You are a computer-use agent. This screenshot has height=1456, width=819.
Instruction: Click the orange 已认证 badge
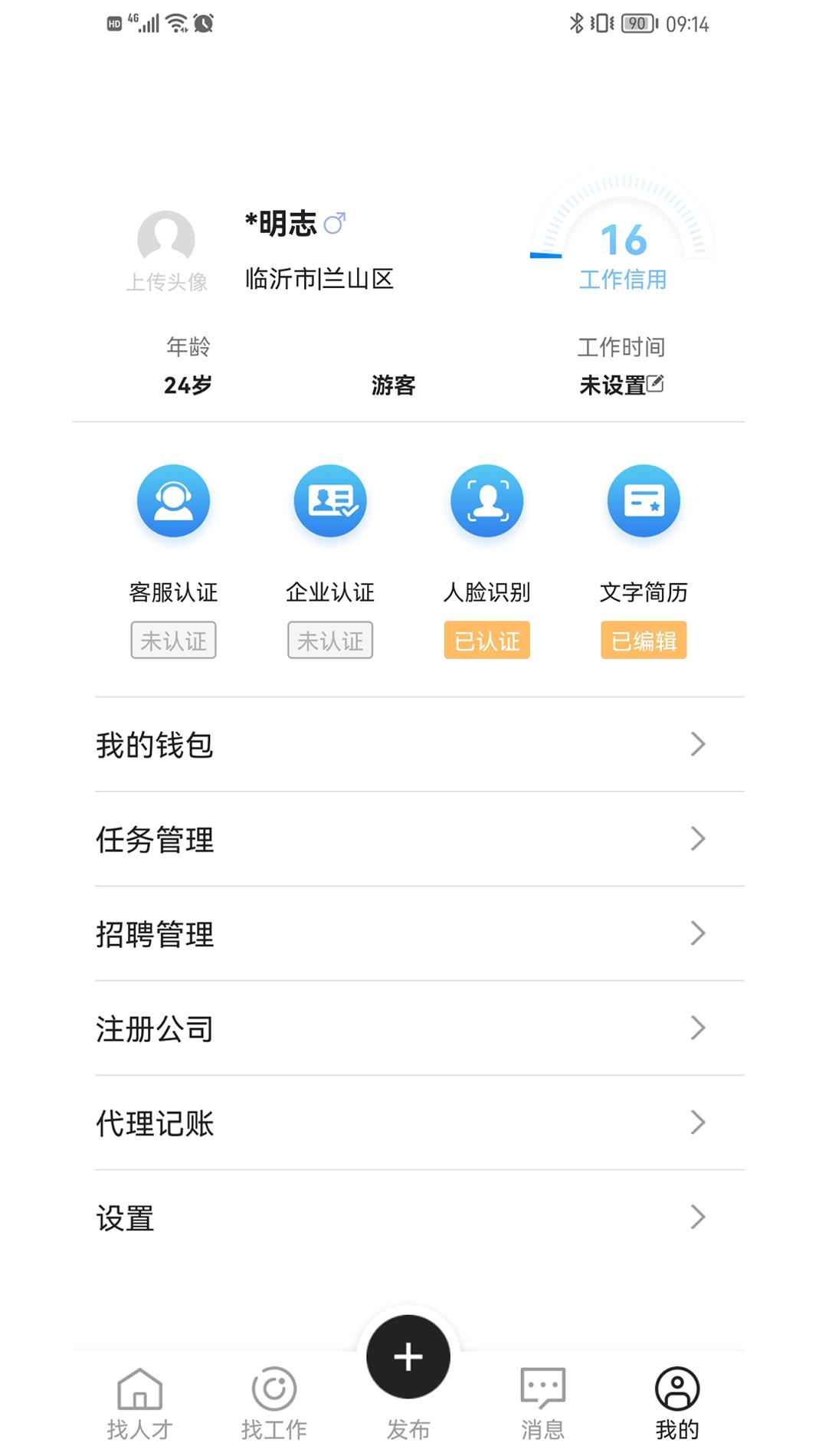coord(486,641)
